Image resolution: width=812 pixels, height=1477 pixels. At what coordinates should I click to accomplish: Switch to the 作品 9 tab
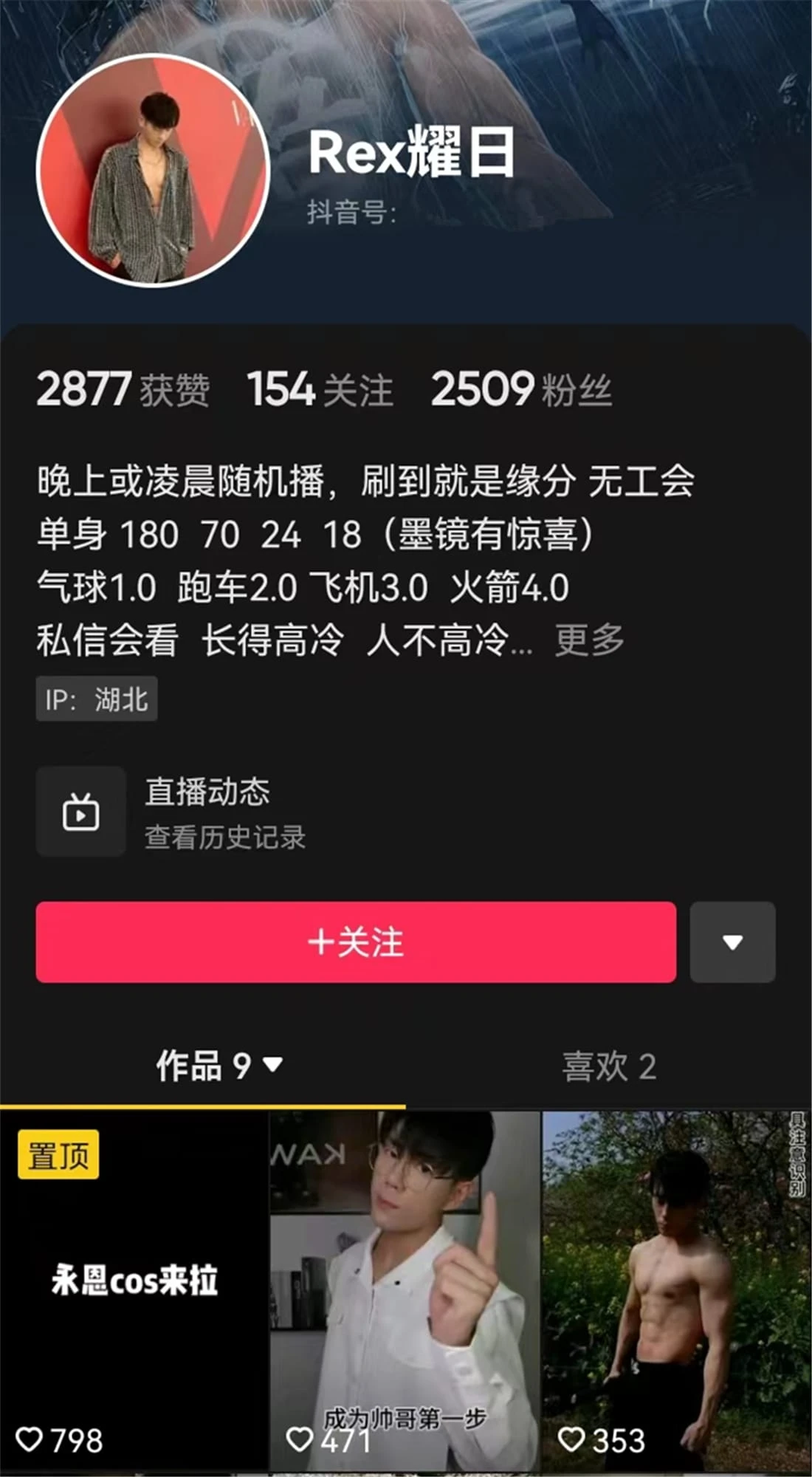click(218, 1066)
